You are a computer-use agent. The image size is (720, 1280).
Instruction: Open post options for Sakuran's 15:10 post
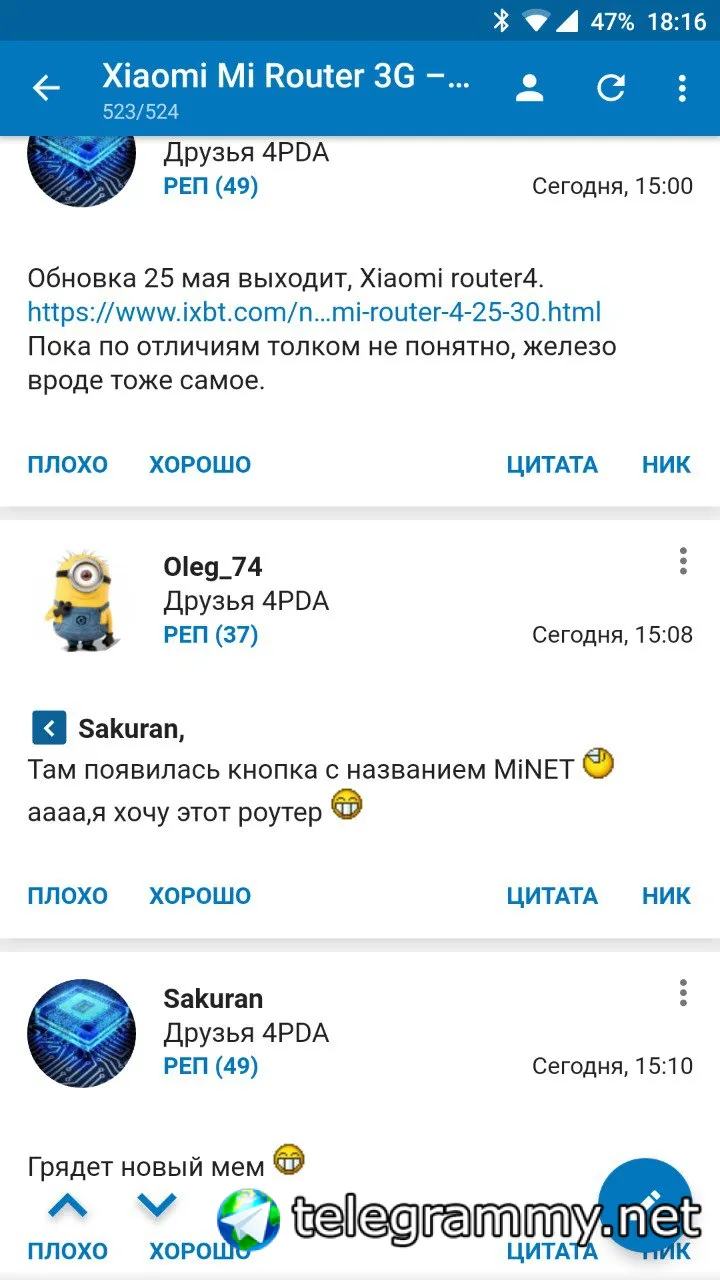point(683,993)
